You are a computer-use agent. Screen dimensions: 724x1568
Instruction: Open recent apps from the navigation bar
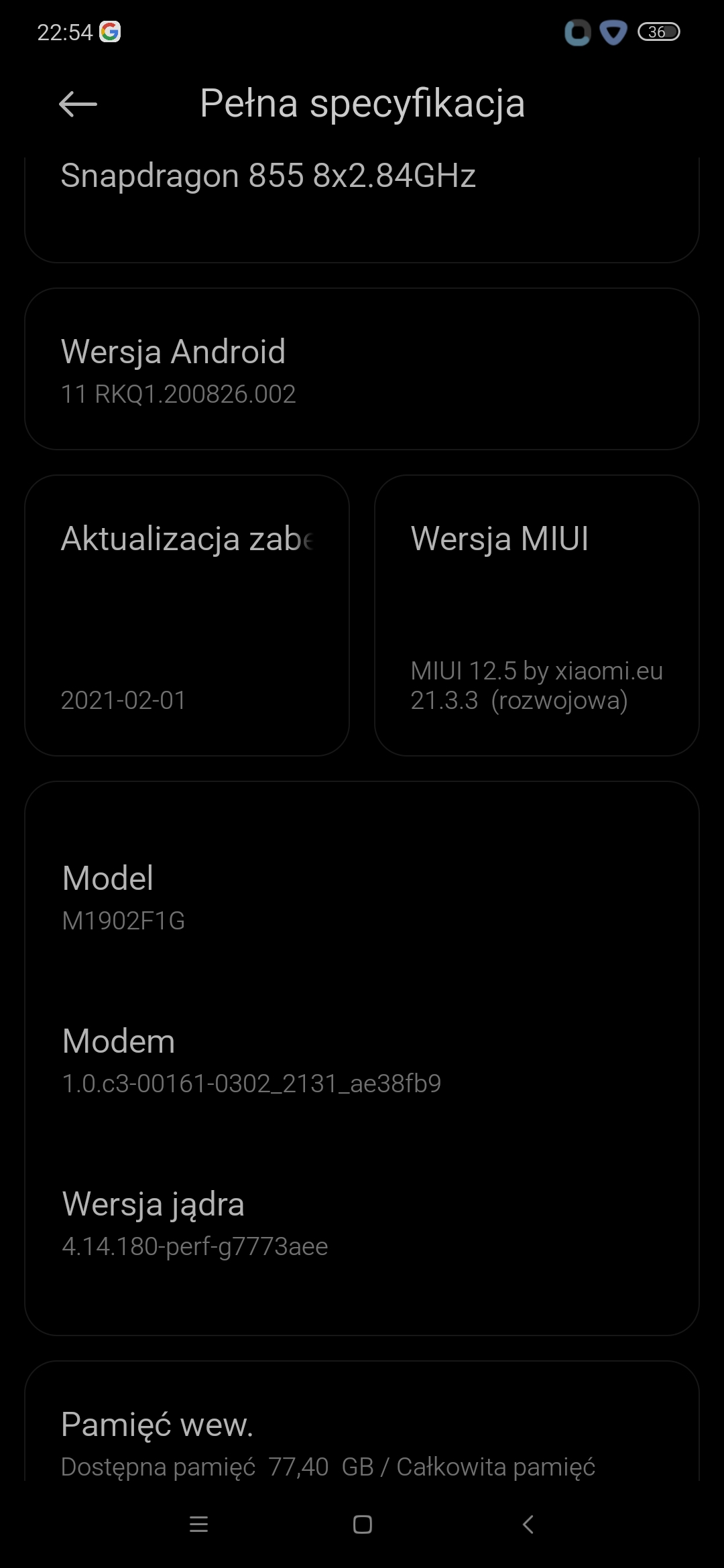[198, 1524]
